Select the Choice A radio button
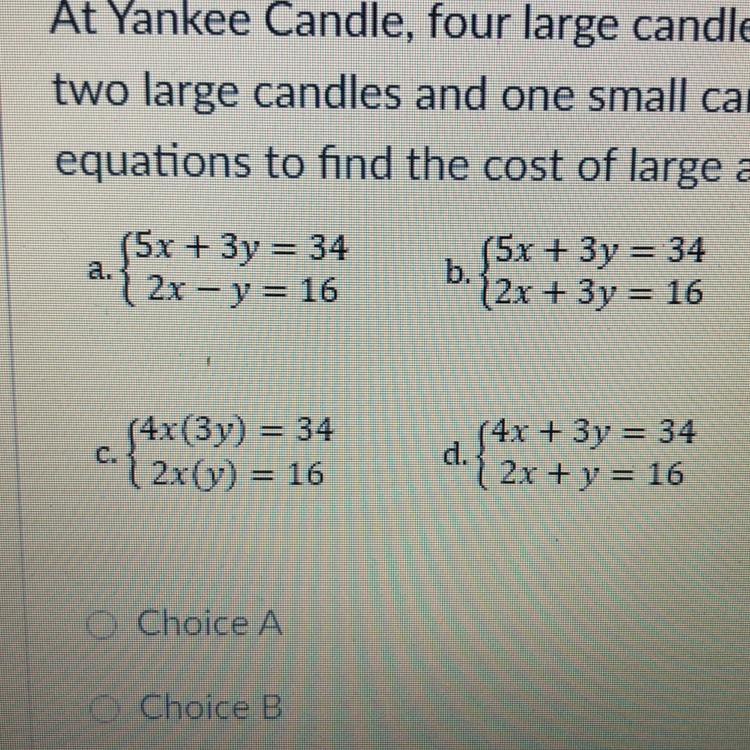Image resolution: width=750 pixels, height=750 pixels. 101,626
